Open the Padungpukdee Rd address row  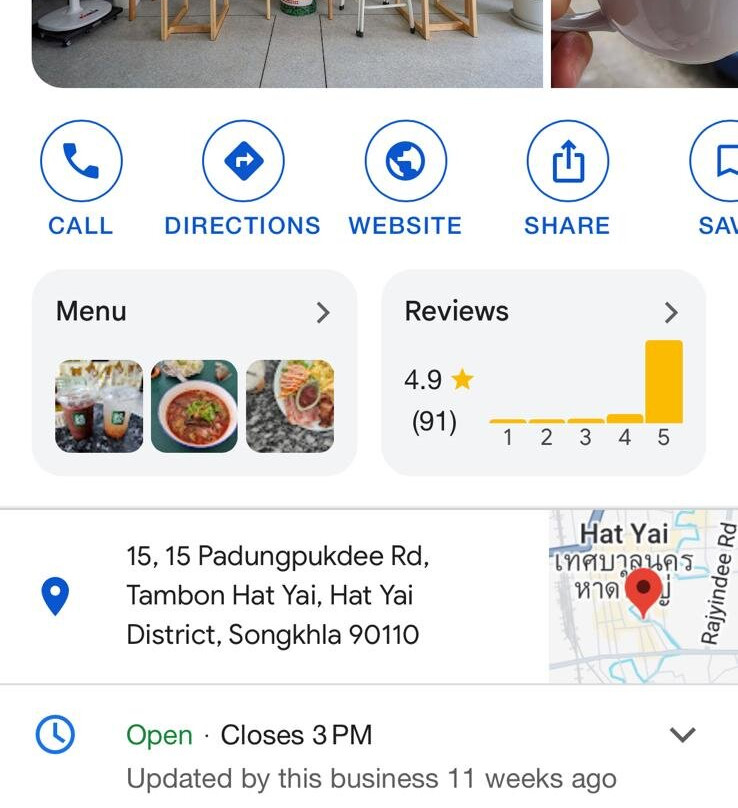[x=272, y=595]
